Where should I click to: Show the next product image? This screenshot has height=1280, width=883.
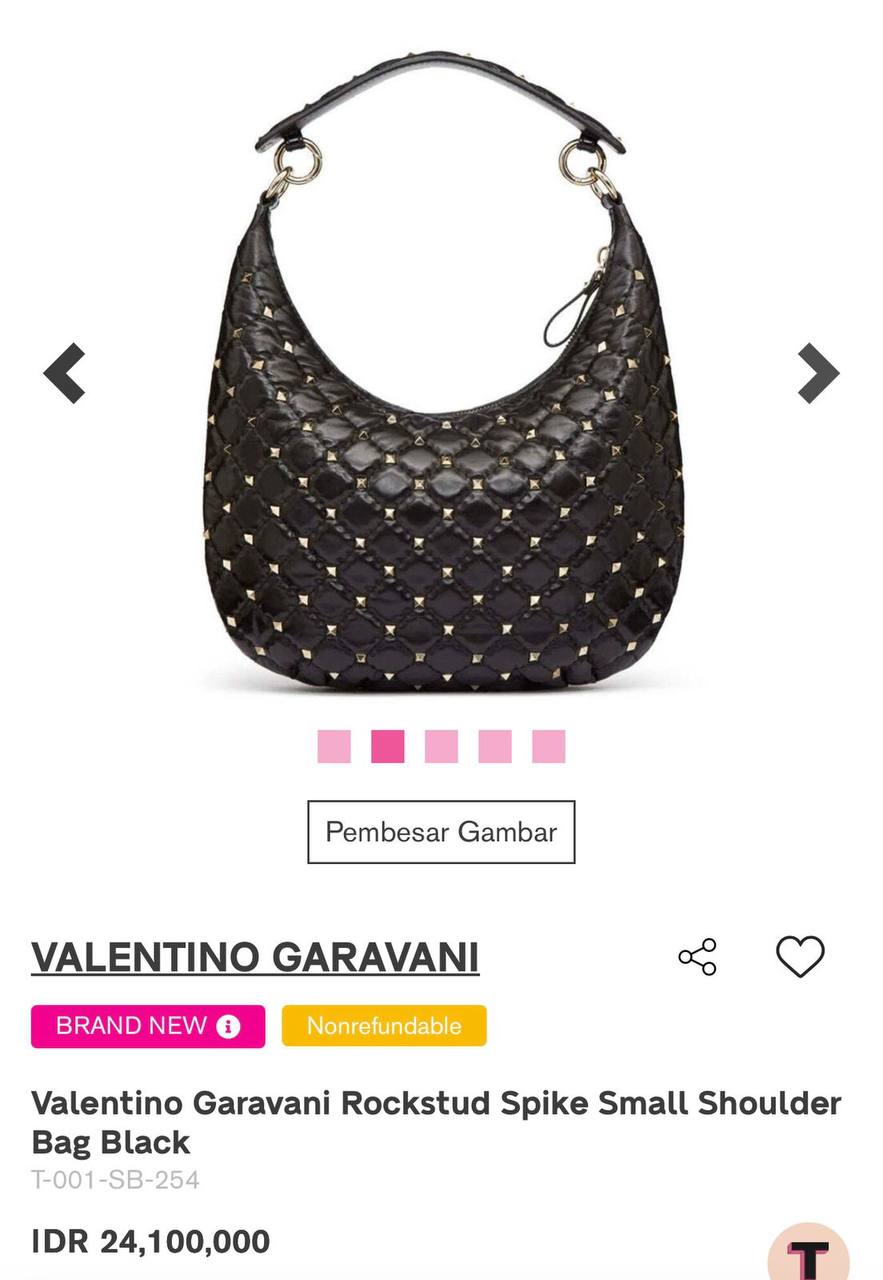point(818,373)
